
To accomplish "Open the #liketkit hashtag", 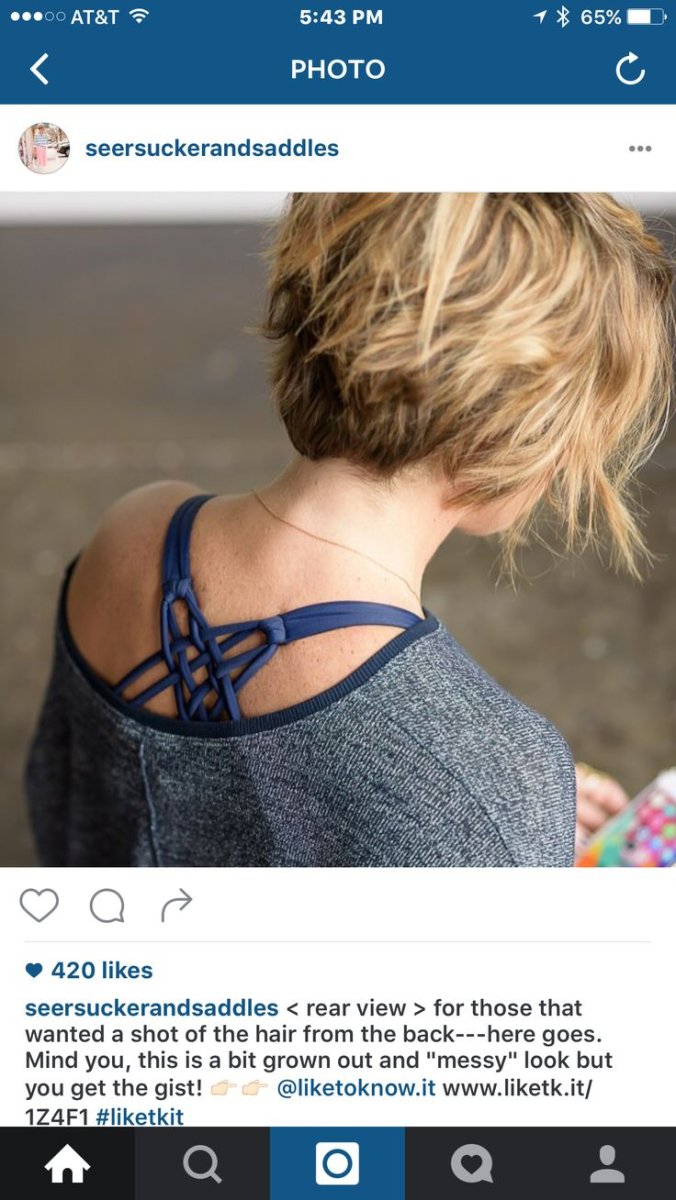I will click(x=140, y=1116).
